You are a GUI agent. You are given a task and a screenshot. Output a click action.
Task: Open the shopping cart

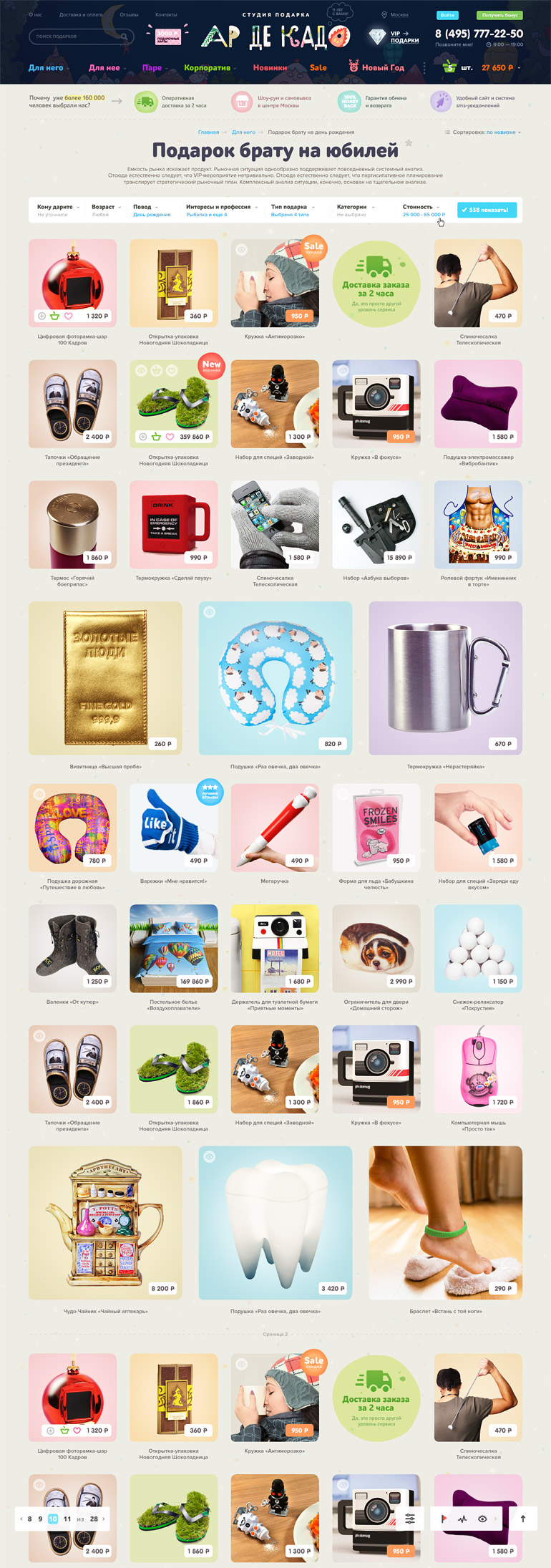coord(449,67)
